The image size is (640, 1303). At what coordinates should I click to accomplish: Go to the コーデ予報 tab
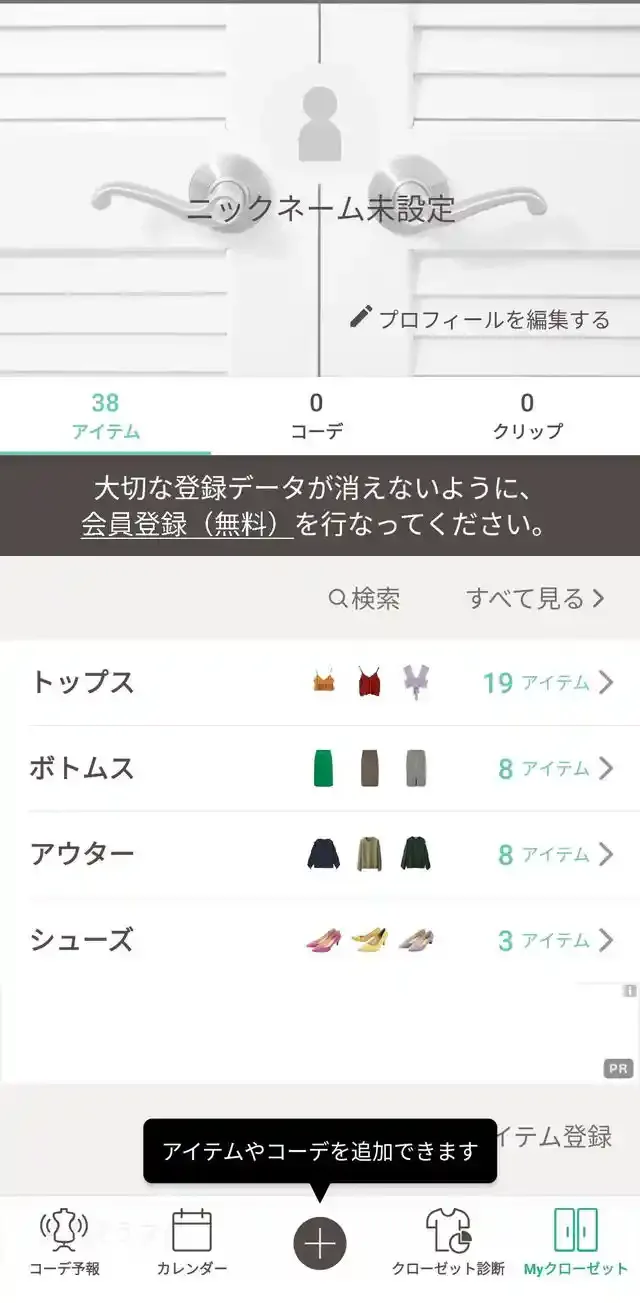(64, 1242)
